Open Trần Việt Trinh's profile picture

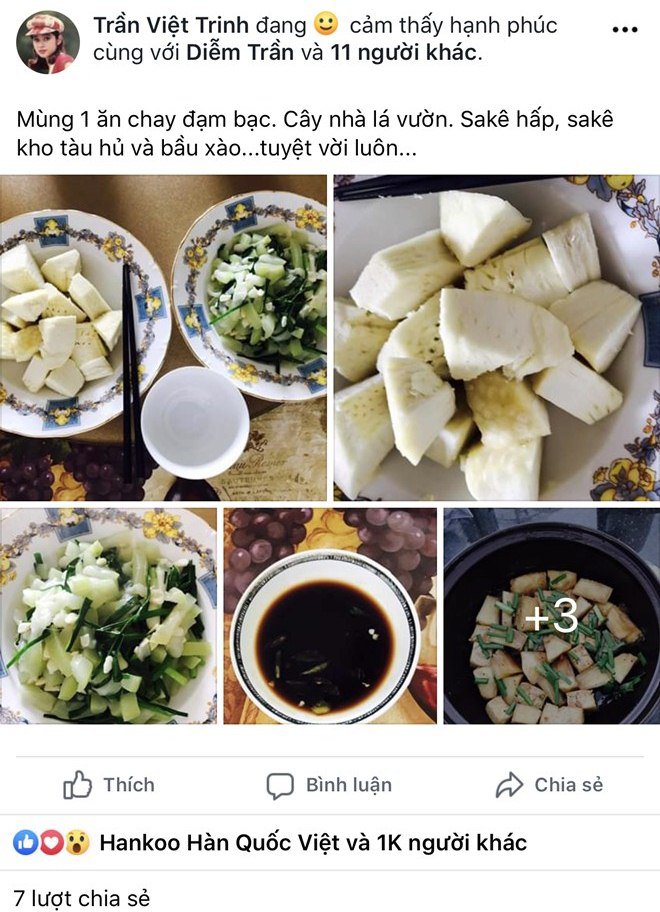(47, 42)
